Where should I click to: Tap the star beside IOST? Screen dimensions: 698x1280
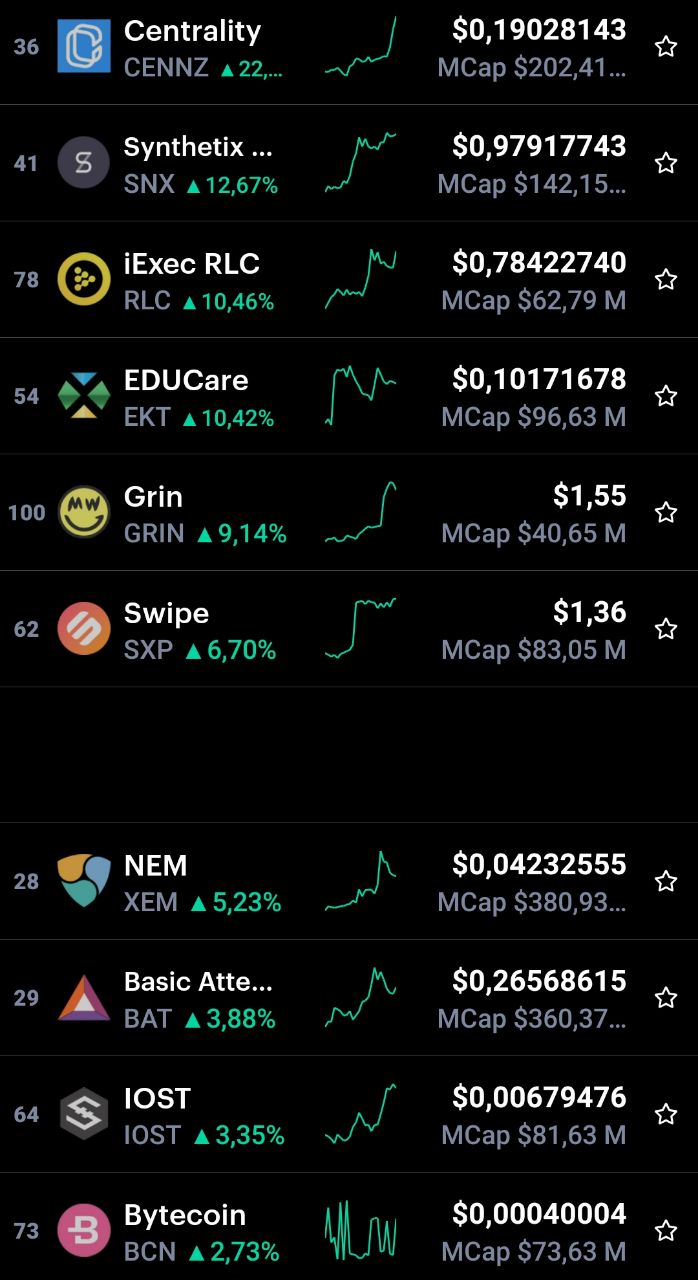[x=666, y=1114]
